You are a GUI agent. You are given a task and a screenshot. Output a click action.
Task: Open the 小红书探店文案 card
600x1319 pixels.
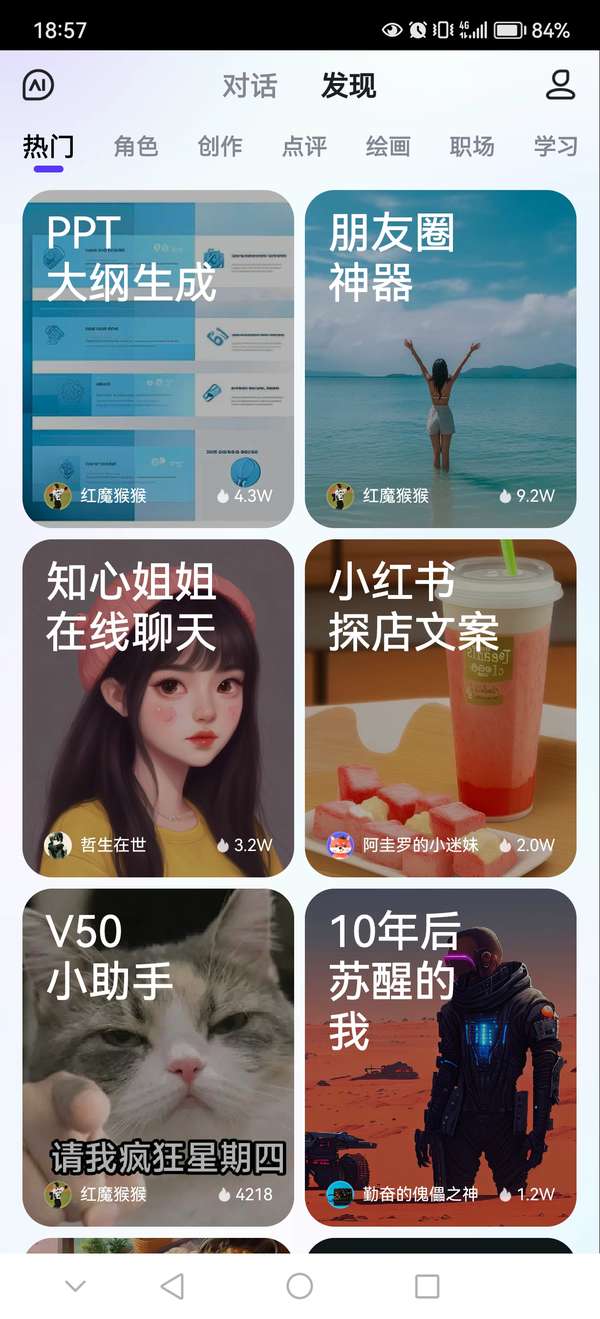[440, 708]
